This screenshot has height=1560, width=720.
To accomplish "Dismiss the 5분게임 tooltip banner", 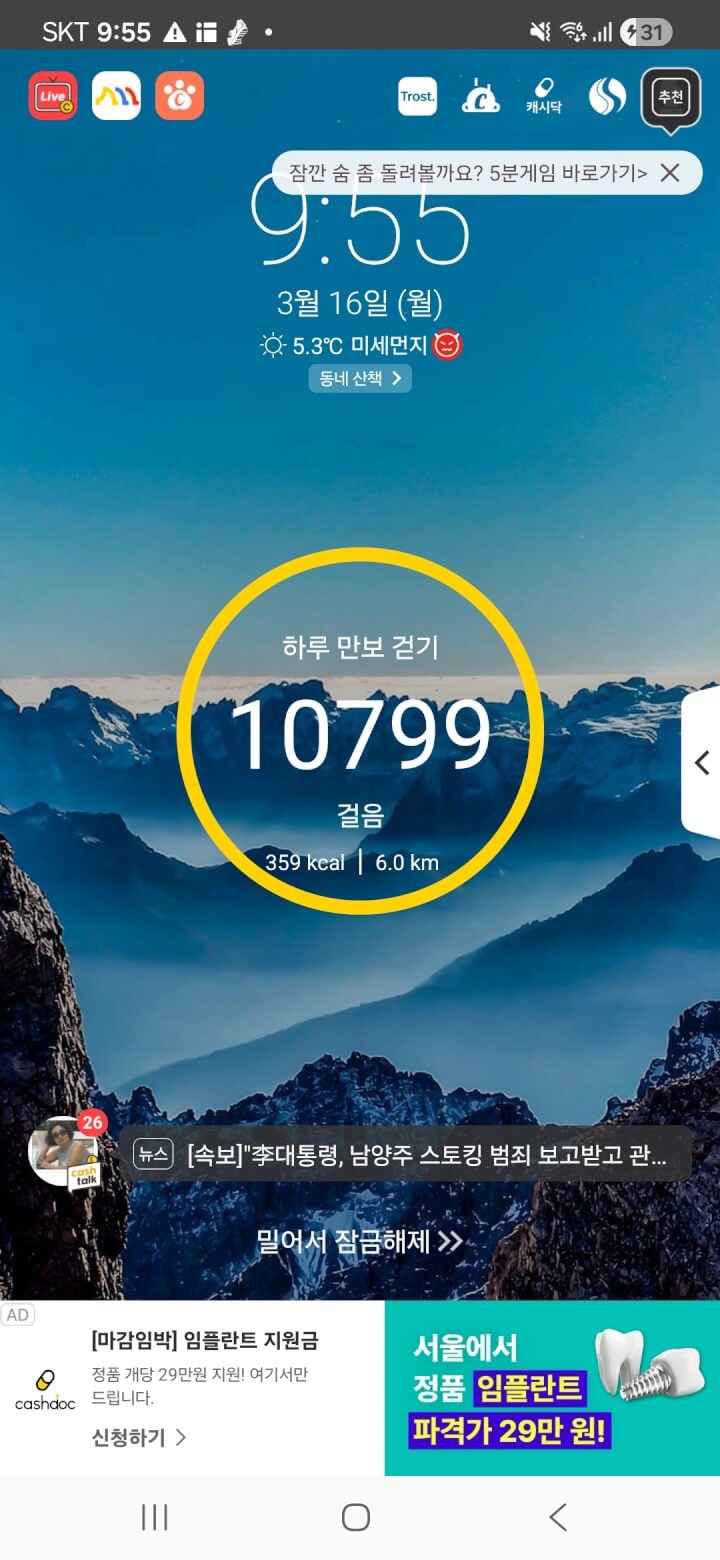I will pyautogui.click(x=670, y=173).
